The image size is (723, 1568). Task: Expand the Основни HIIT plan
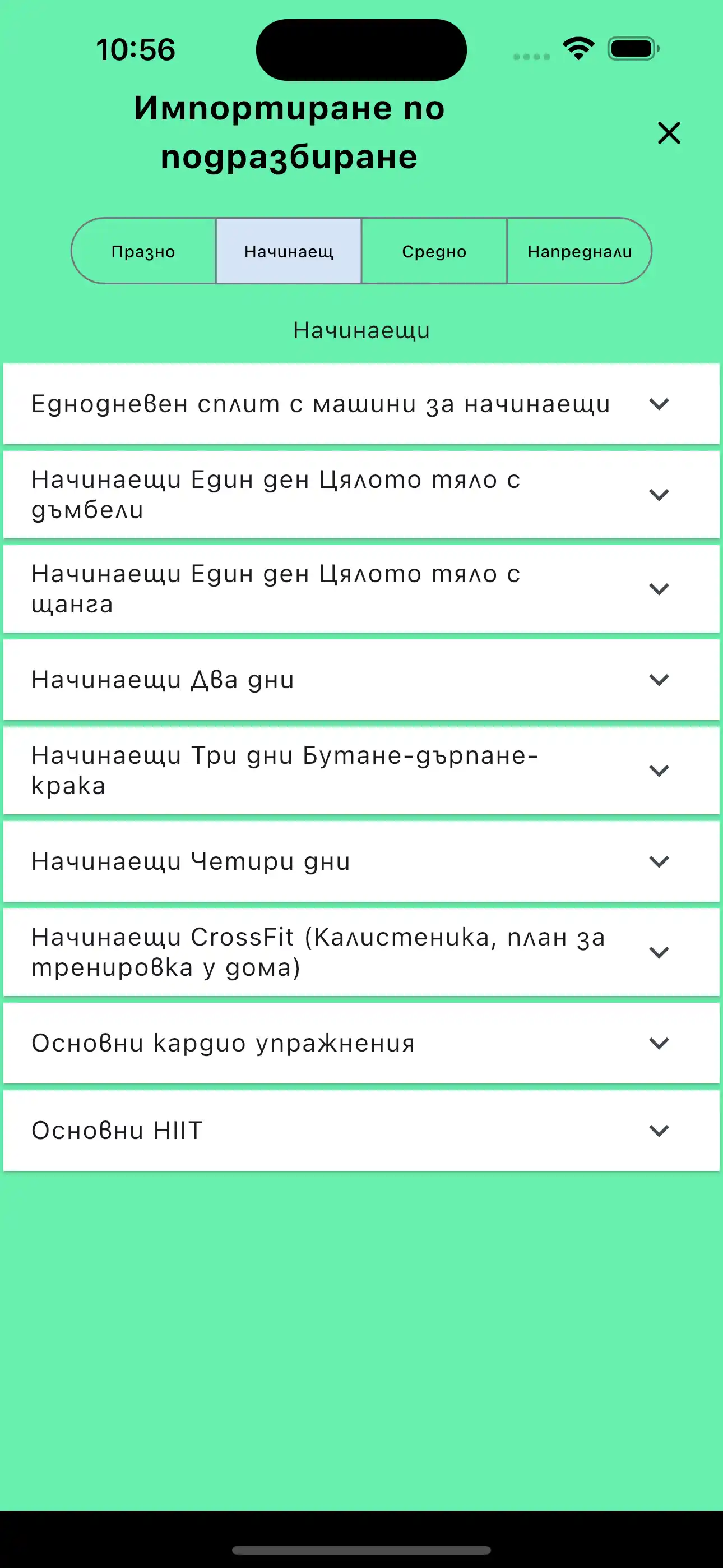pyautogui.click(x=659, y=1130)
